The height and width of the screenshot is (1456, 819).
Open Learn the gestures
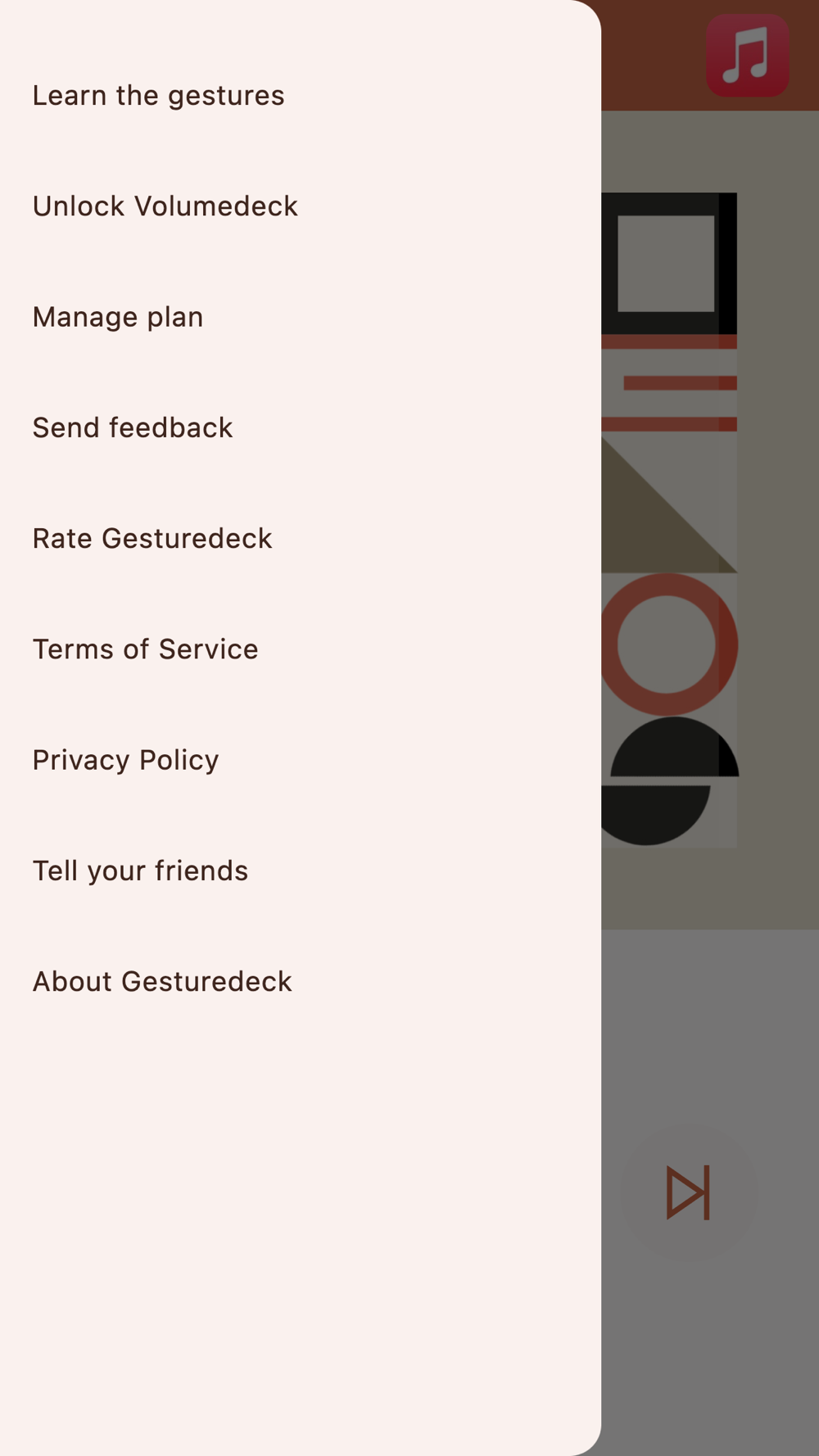[x=301, y=96]
